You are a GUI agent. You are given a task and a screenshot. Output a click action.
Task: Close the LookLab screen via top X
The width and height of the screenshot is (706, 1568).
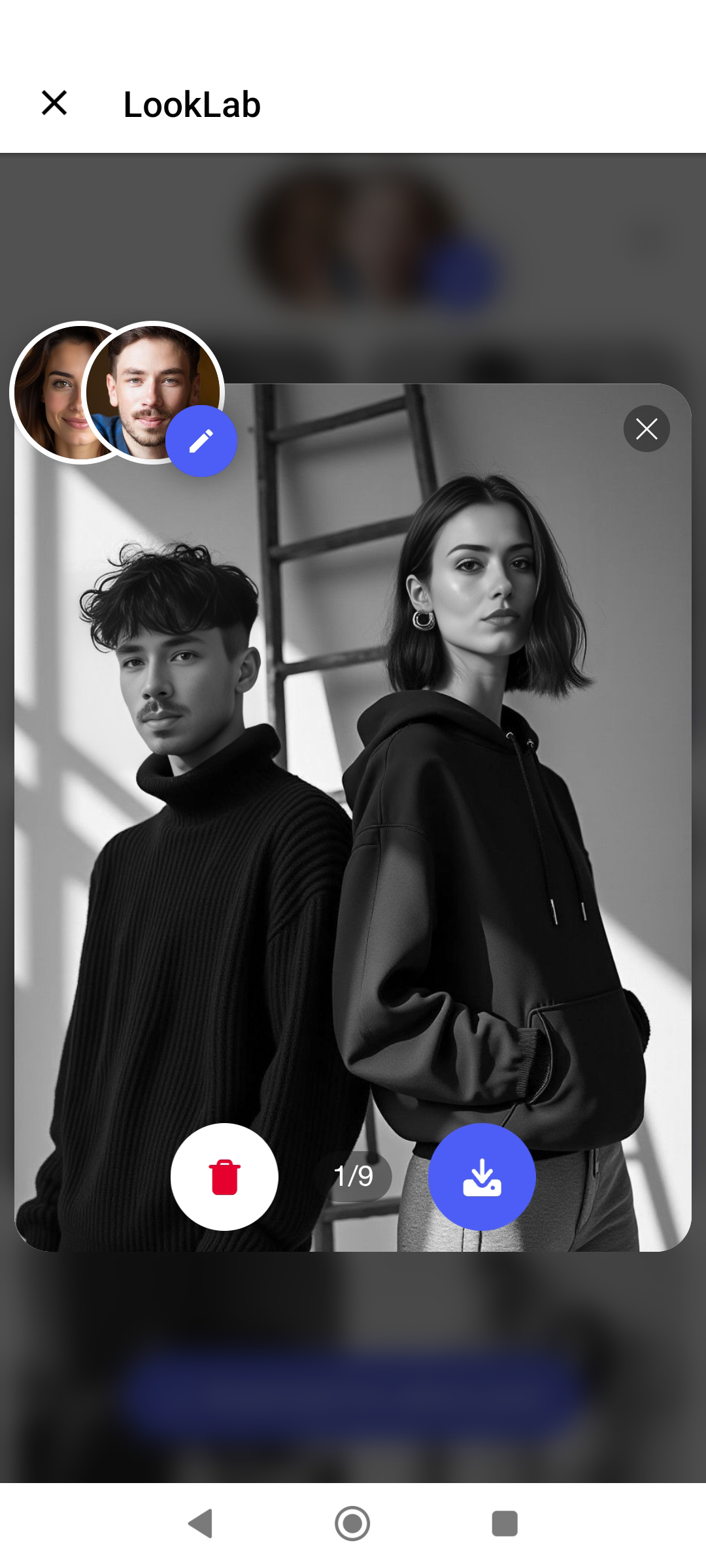[x=54, y=103]
